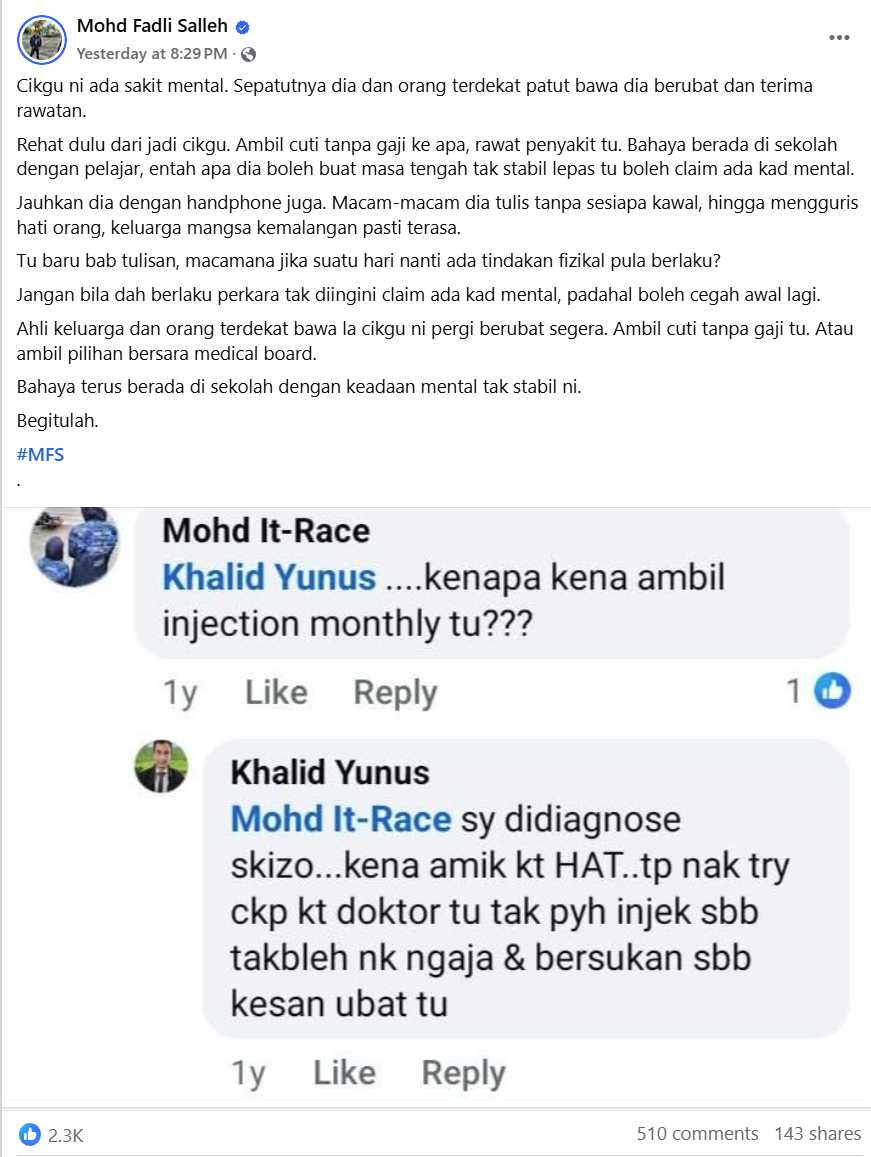Open the attached comment screenshot image

click(435, 800)
